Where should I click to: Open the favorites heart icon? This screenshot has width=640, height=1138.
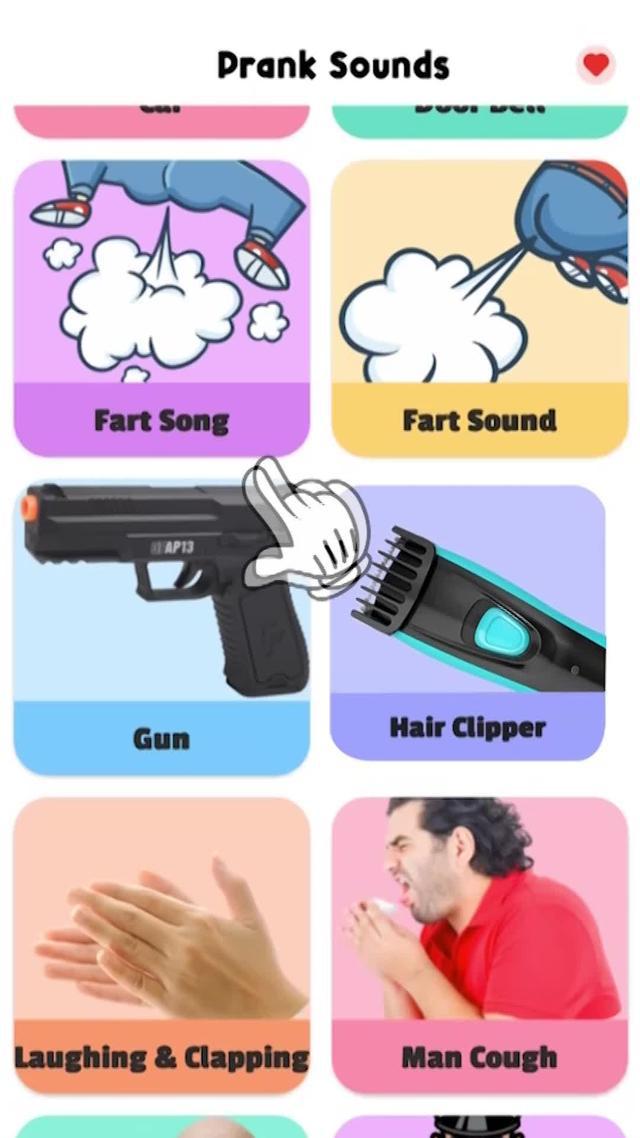(x=596, y=66)
